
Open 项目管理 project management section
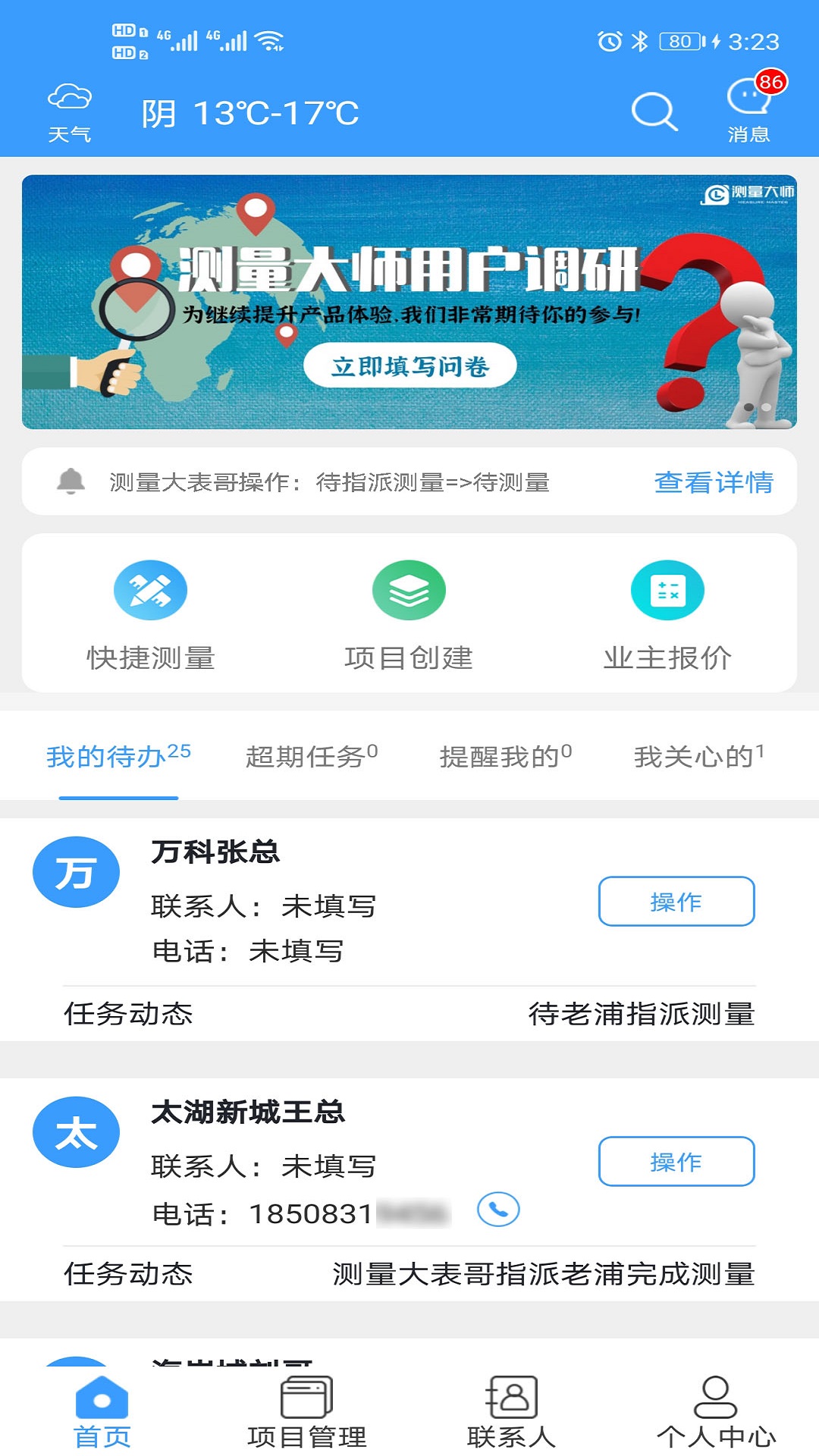coord(307,1407)
